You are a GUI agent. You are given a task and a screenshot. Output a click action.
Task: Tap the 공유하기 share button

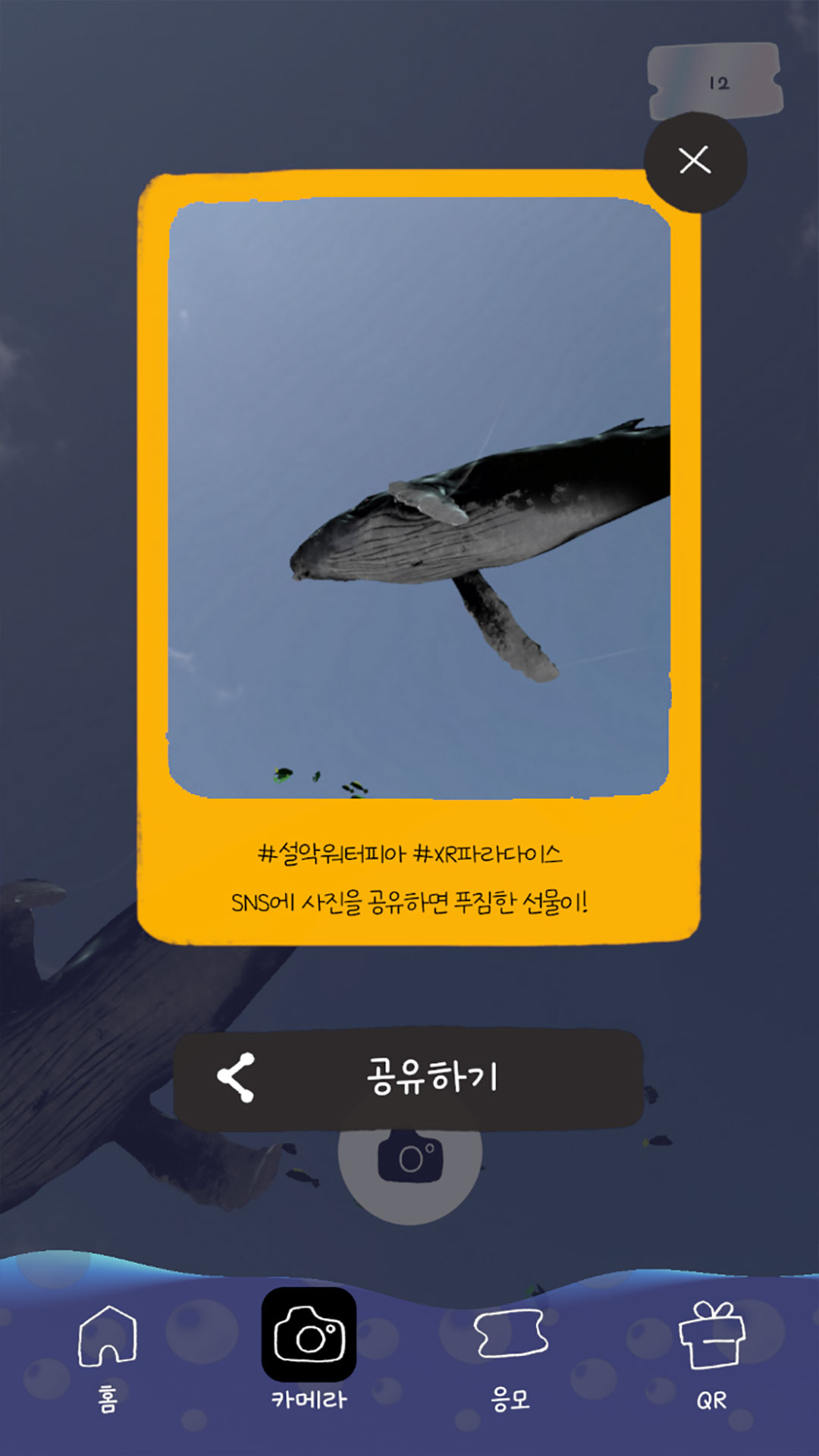[x=408, y=1078]
